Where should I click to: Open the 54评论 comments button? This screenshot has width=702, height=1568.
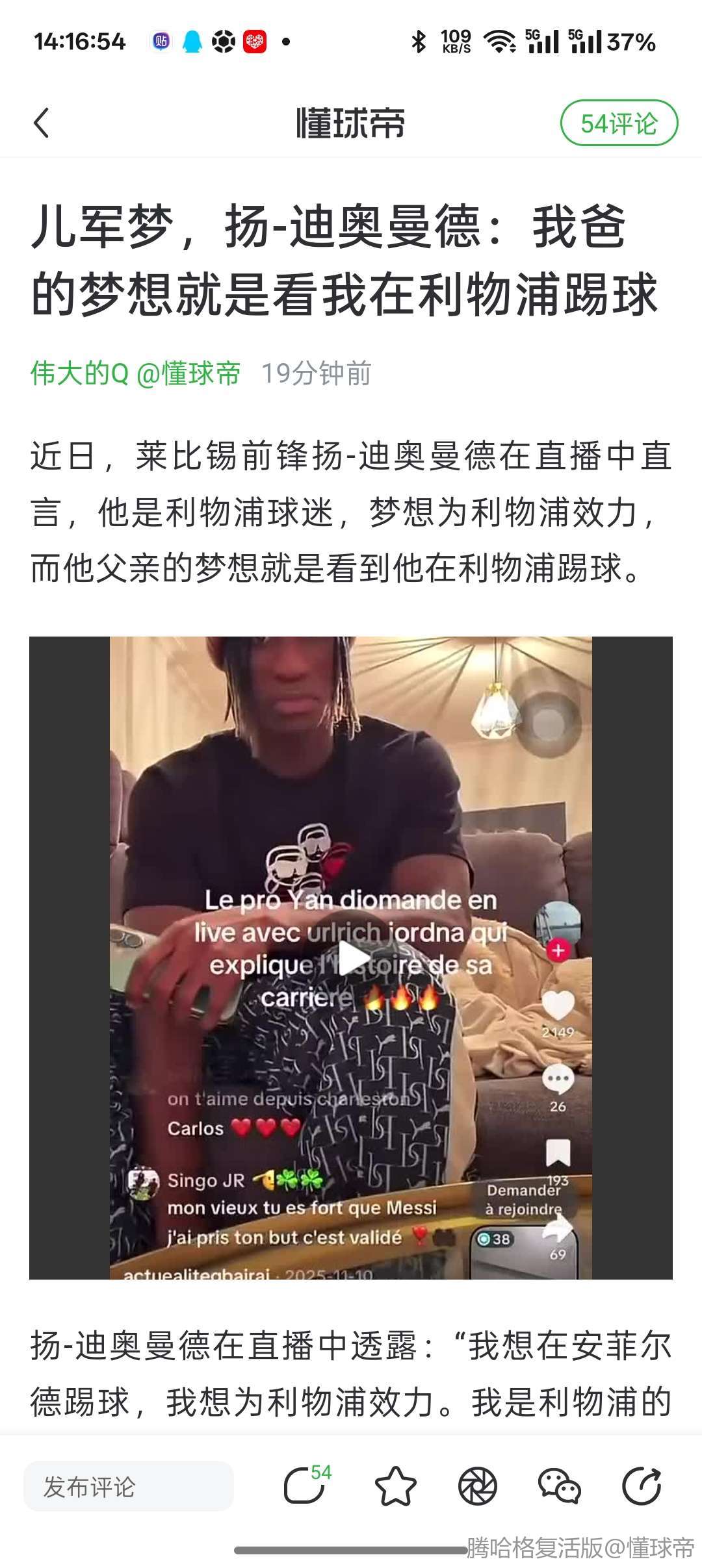coord(618,123)
